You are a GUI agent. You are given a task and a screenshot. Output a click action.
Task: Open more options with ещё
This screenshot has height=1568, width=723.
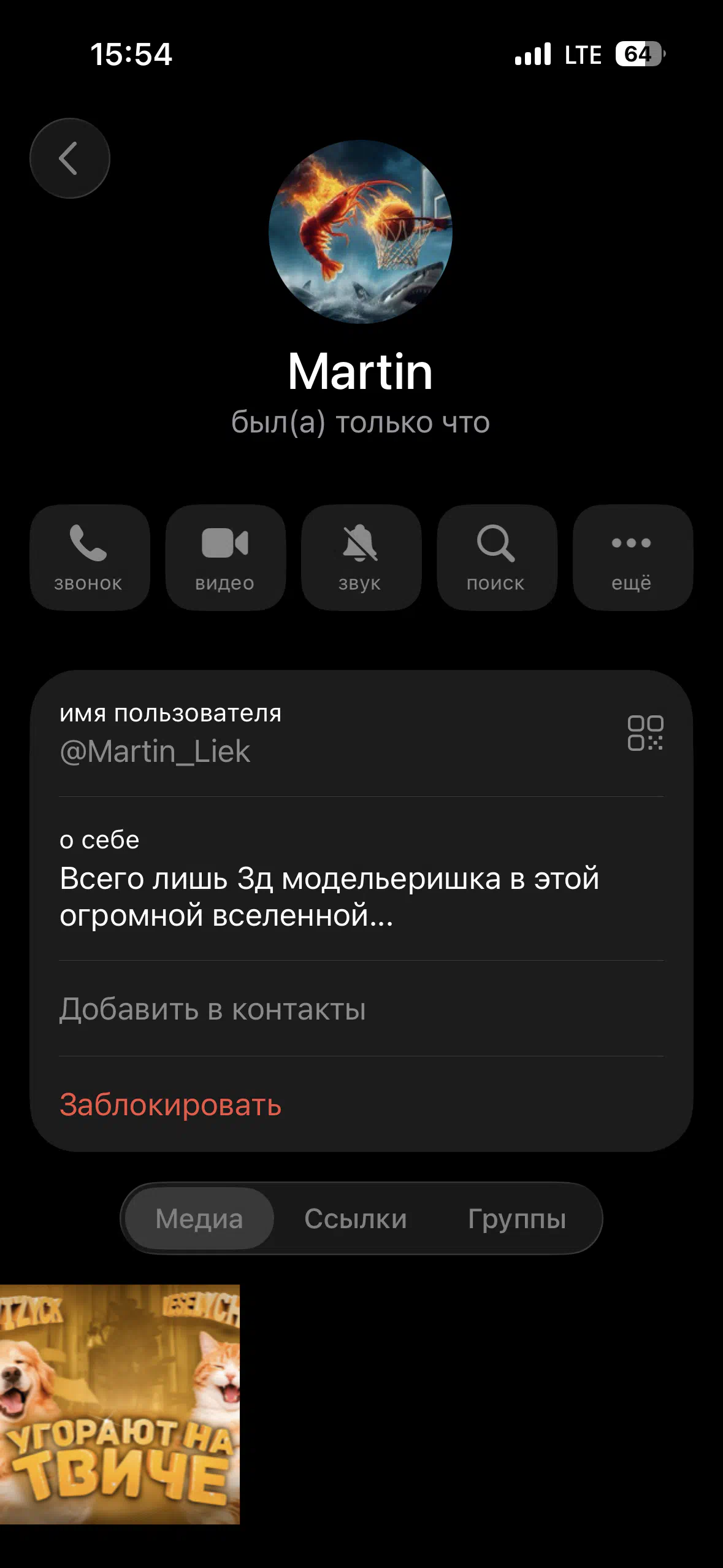632,557
